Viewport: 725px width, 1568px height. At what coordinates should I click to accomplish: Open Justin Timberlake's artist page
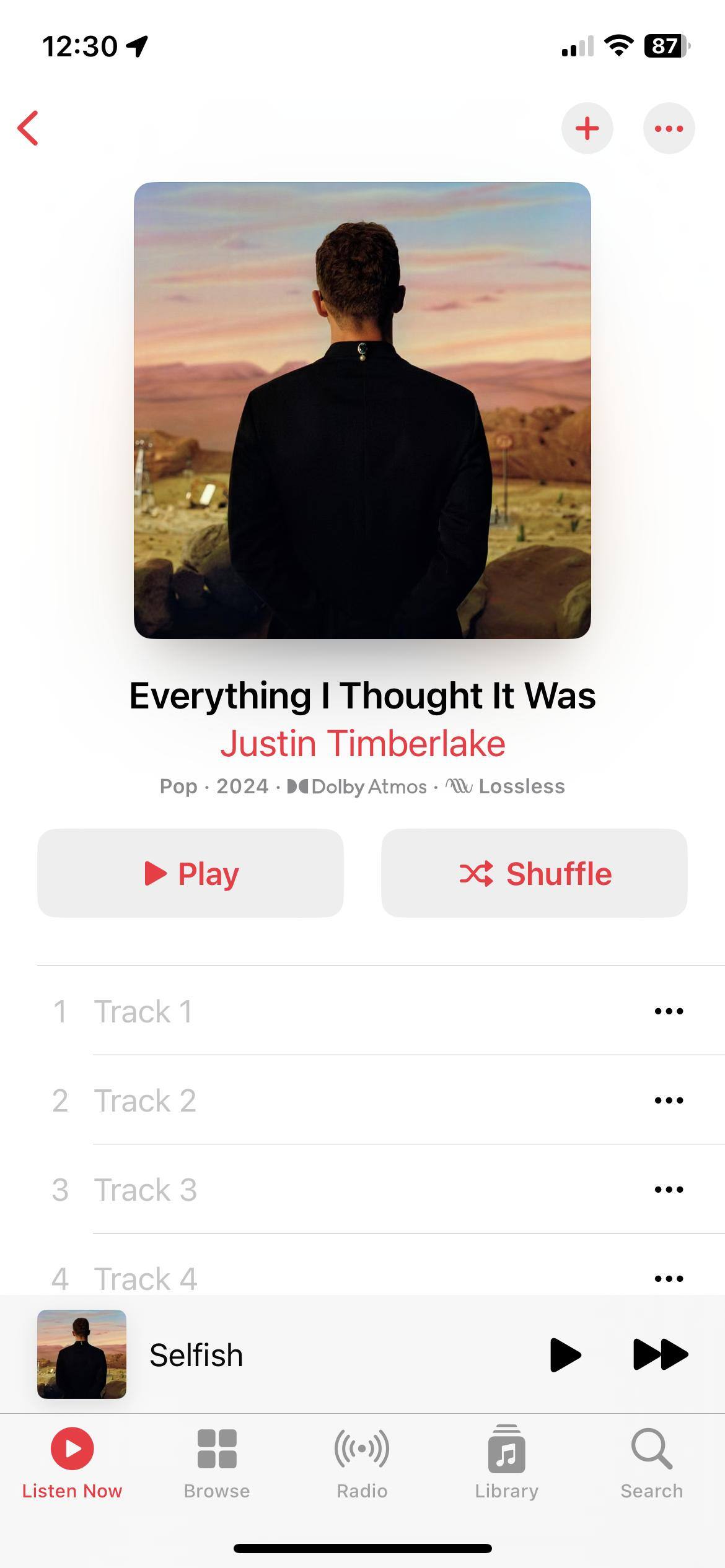click(362, 743)
